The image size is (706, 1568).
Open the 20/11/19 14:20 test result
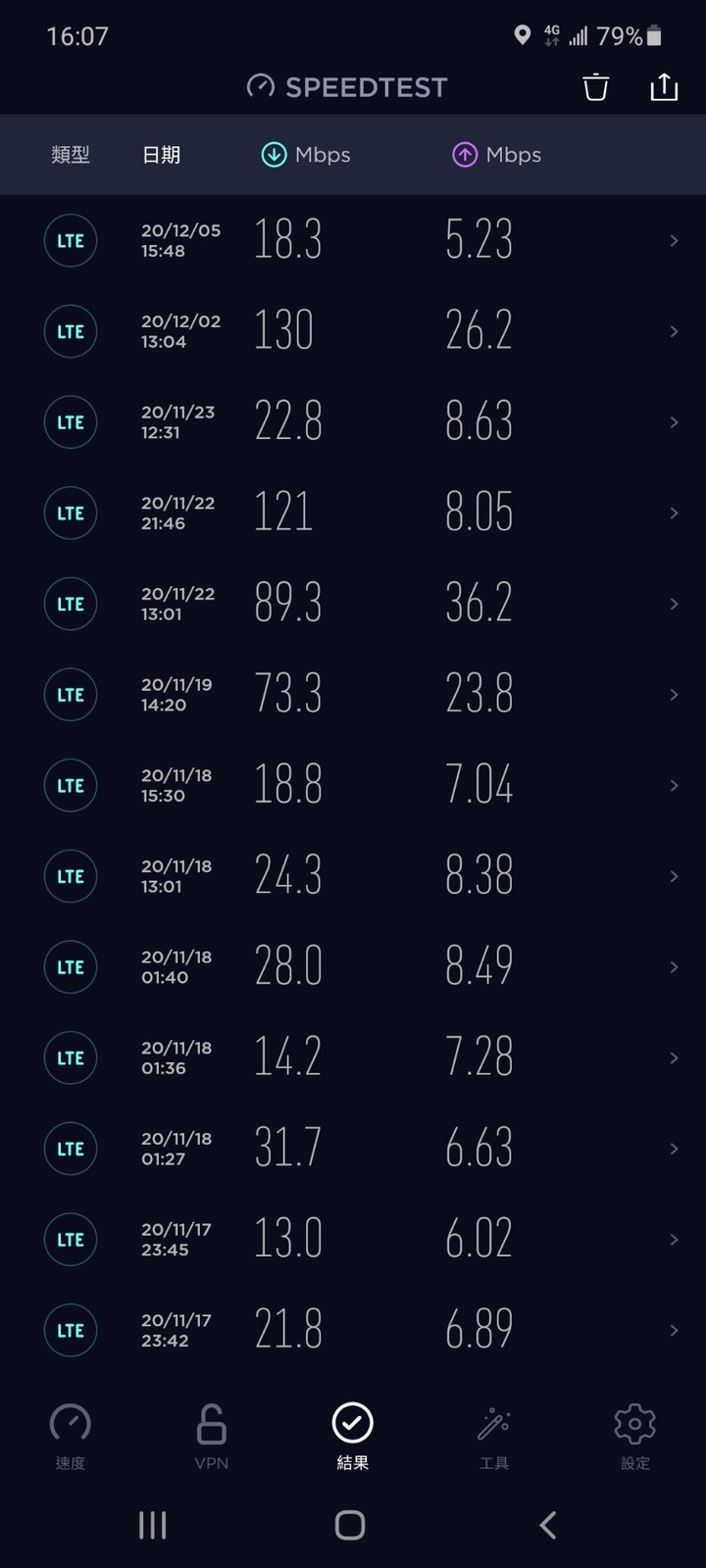click(x=353, y=695)
